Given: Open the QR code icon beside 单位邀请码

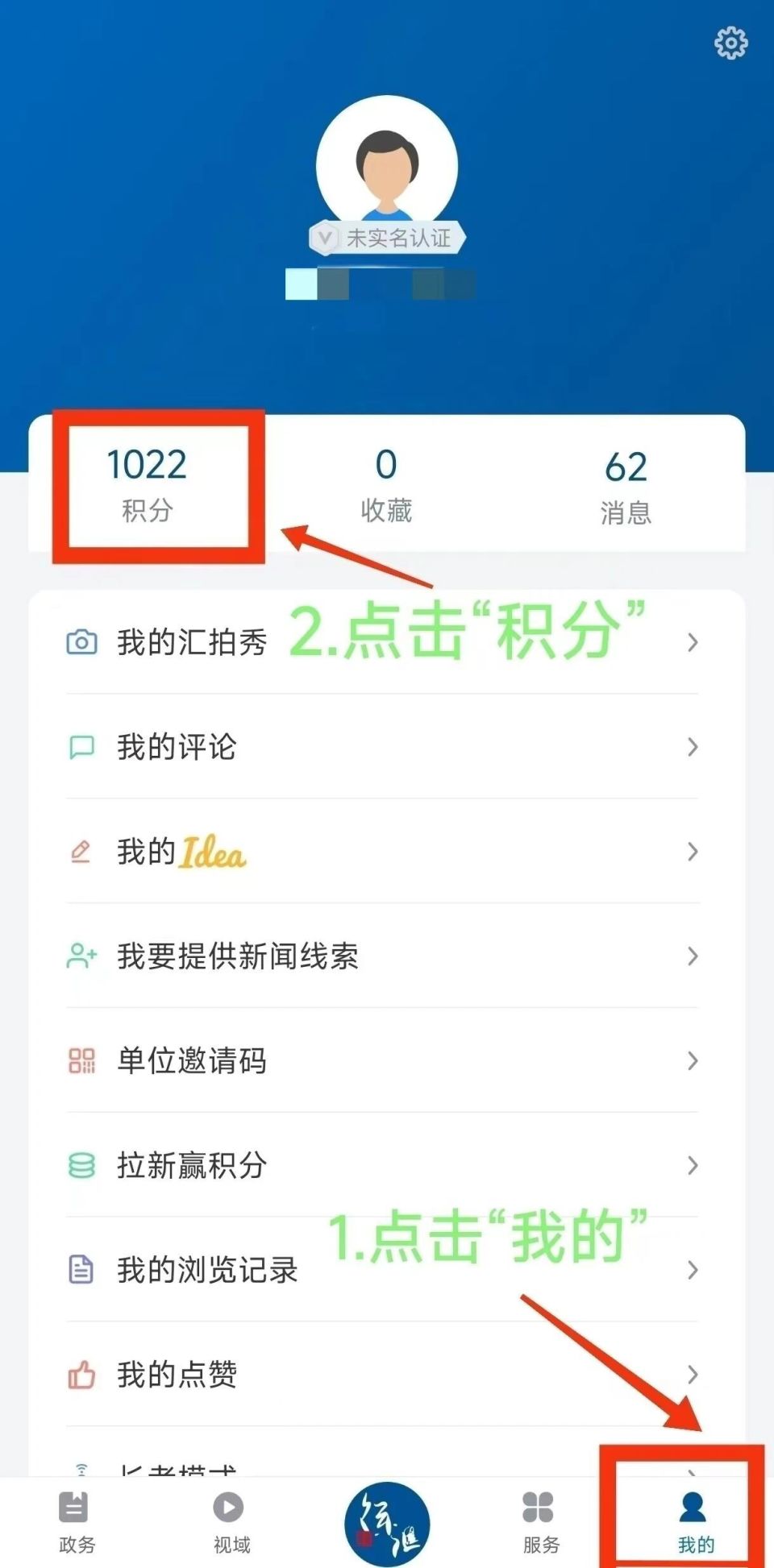Looking at the screenshot, I should click(x=81, y=1061).
